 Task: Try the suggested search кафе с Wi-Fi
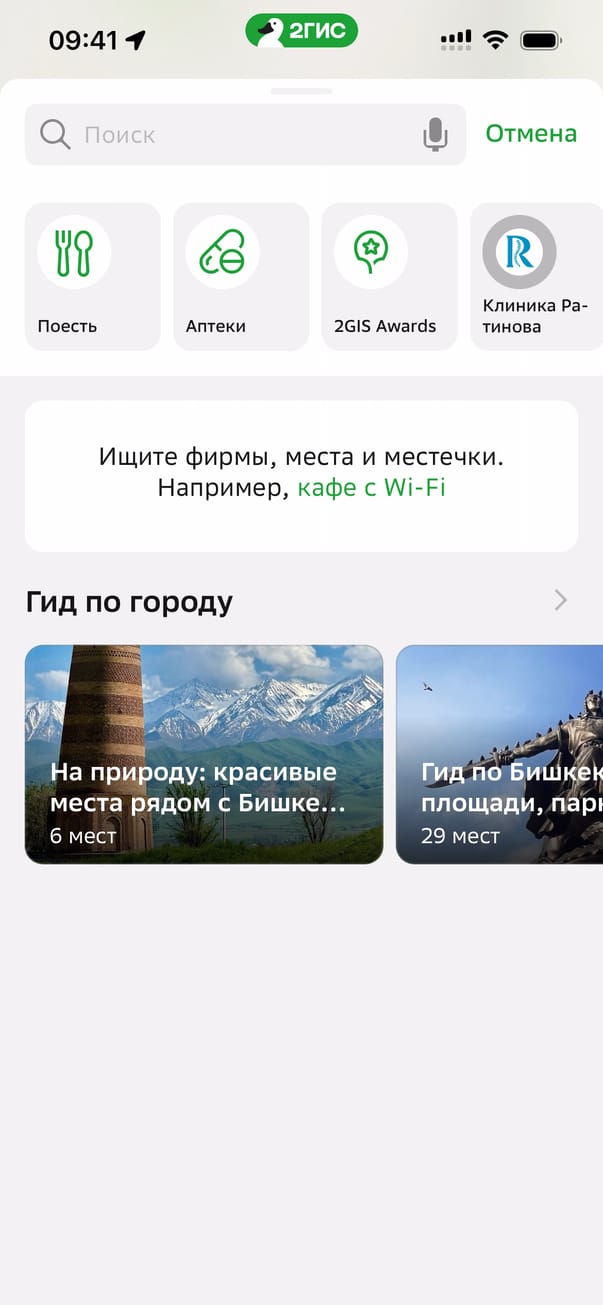[x=371, y=488]
